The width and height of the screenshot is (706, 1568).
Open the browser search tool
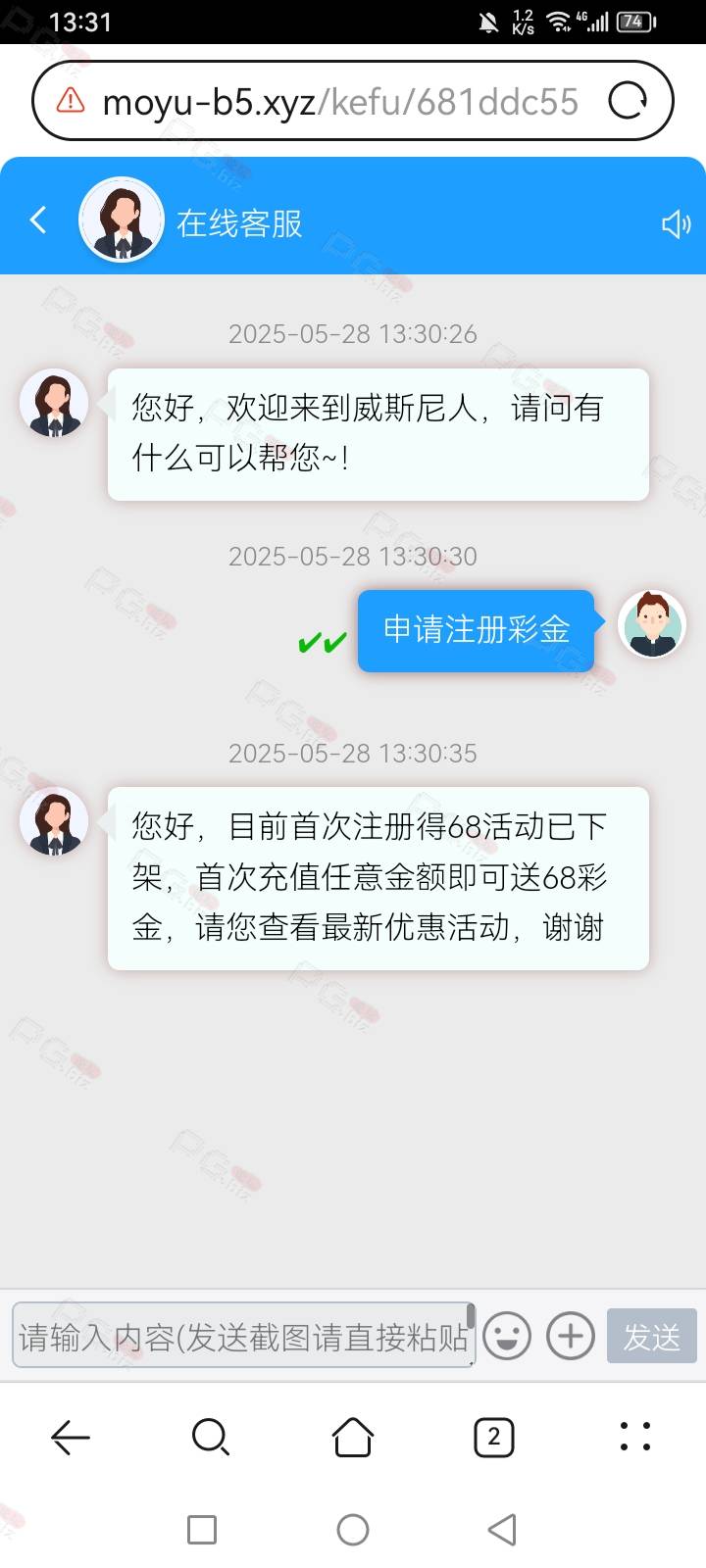click(x=211, y=1438)
